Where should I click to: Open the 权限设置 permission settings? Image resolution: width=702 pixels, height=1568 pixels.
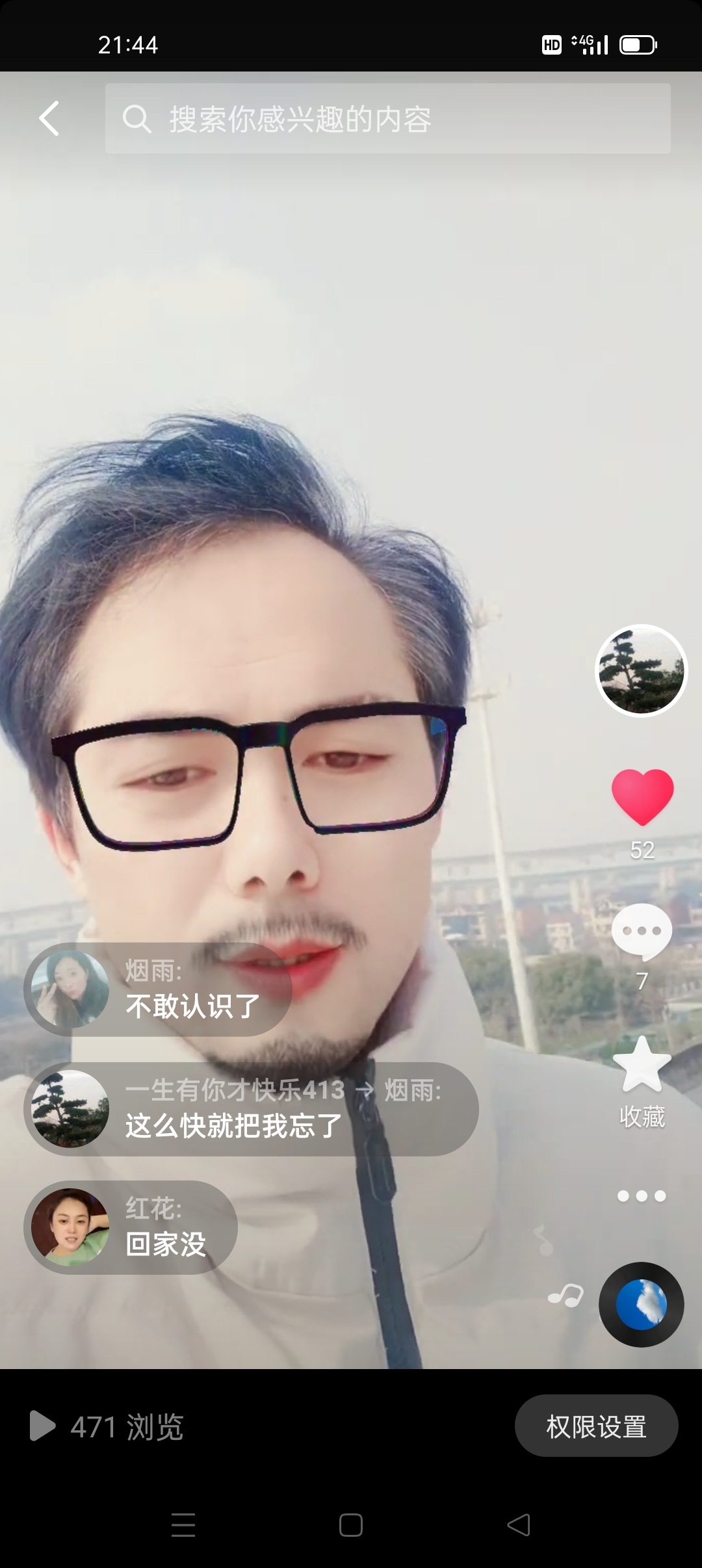pos(596,1427)
